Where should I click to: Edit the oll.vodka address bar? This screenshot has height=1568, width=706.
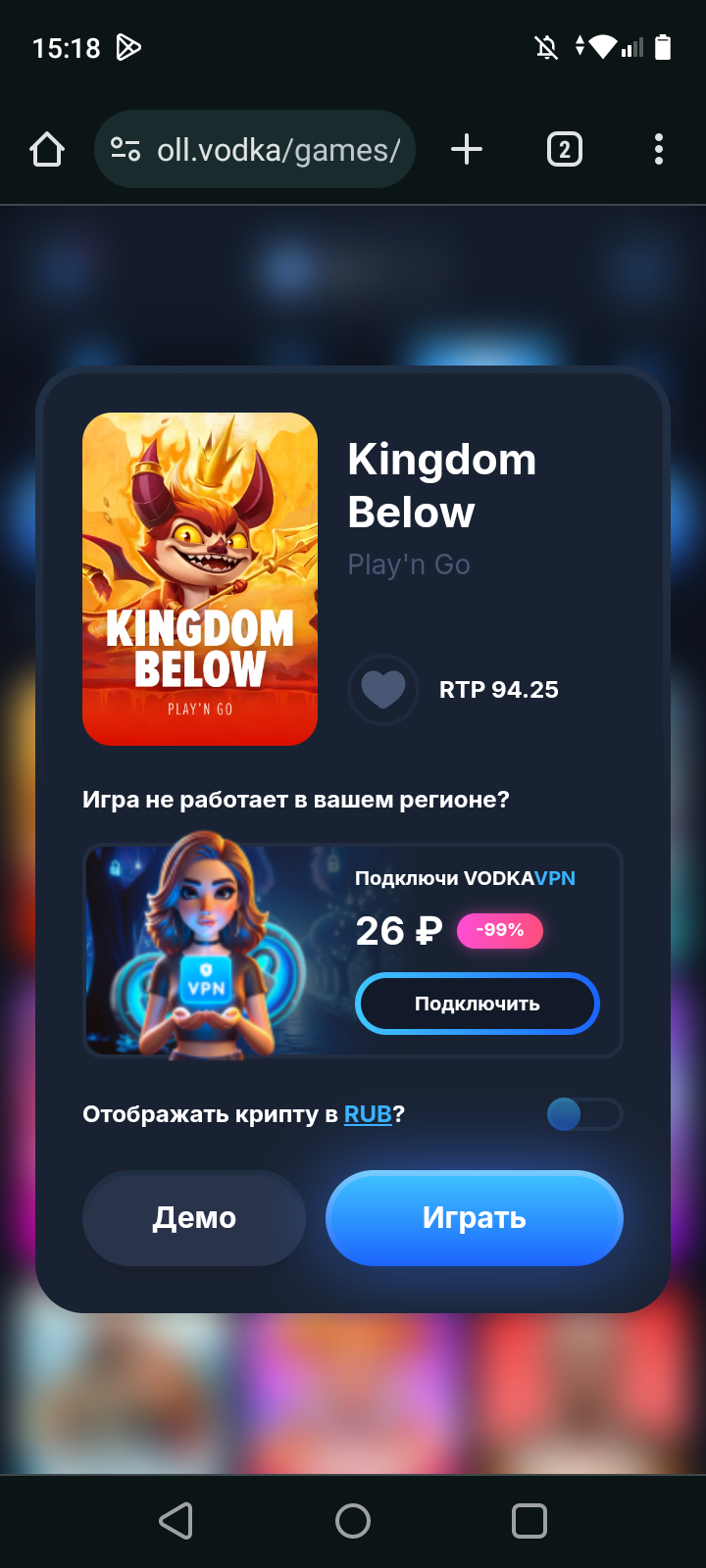pyautogui.click(x=277, y=150)
